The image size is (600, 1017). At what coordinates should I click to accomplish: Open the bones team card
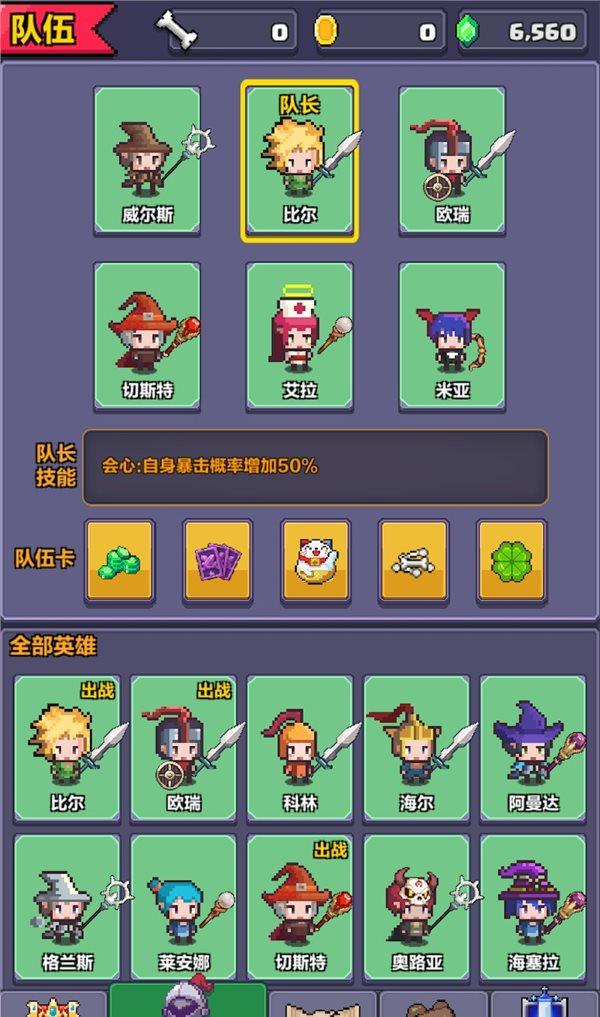tap(413, 560)
